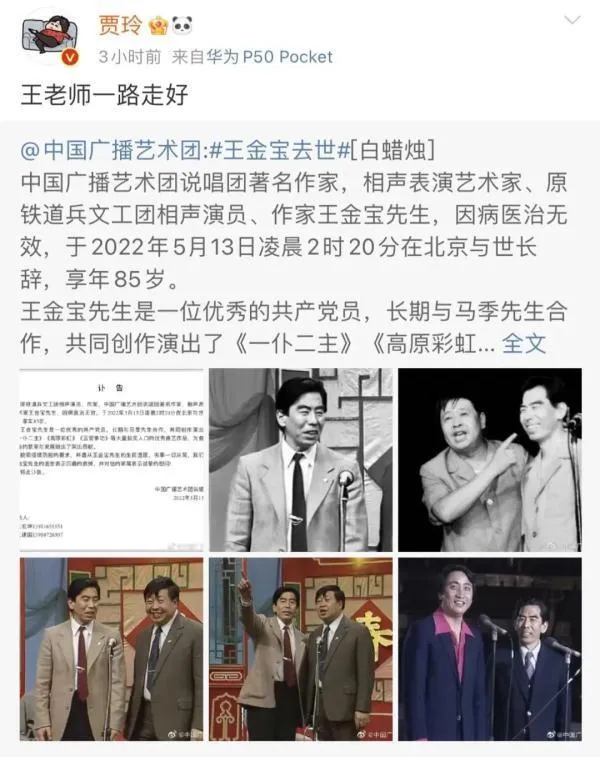View the photo of man at microphone
Viewport: 600px width, 757px height.
point(300,460)
